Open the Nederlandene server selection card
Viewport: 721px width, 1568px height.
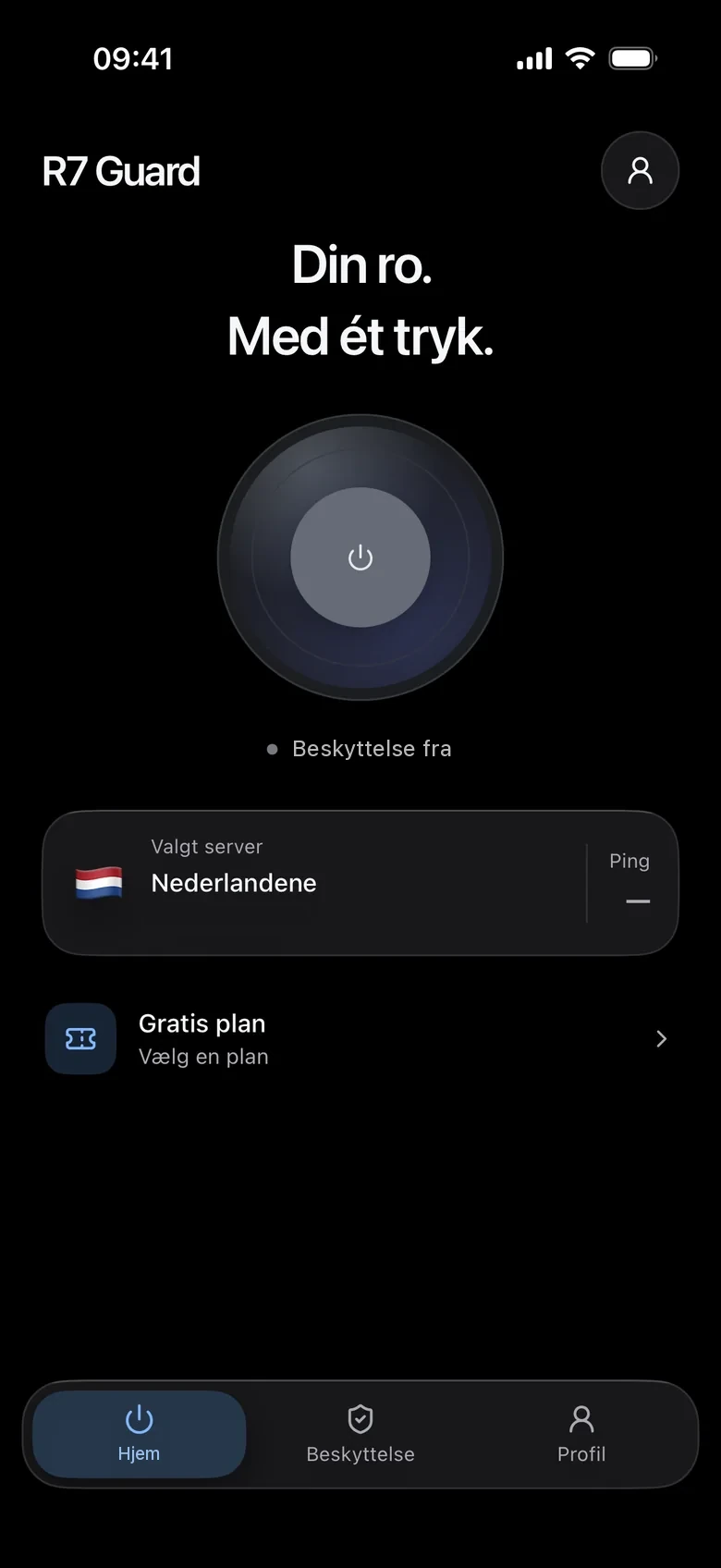360,883
